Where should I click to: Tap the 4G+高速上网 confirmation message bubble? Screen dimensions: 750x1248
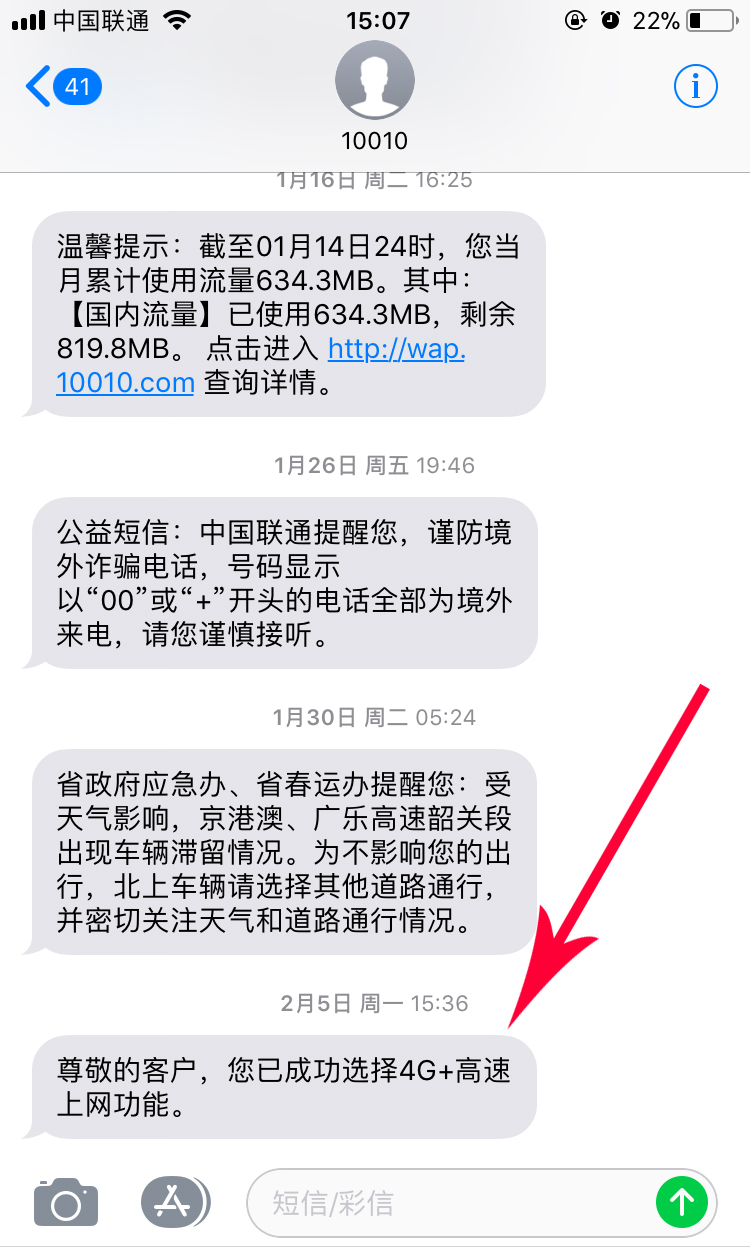[x=285, y=1087]
